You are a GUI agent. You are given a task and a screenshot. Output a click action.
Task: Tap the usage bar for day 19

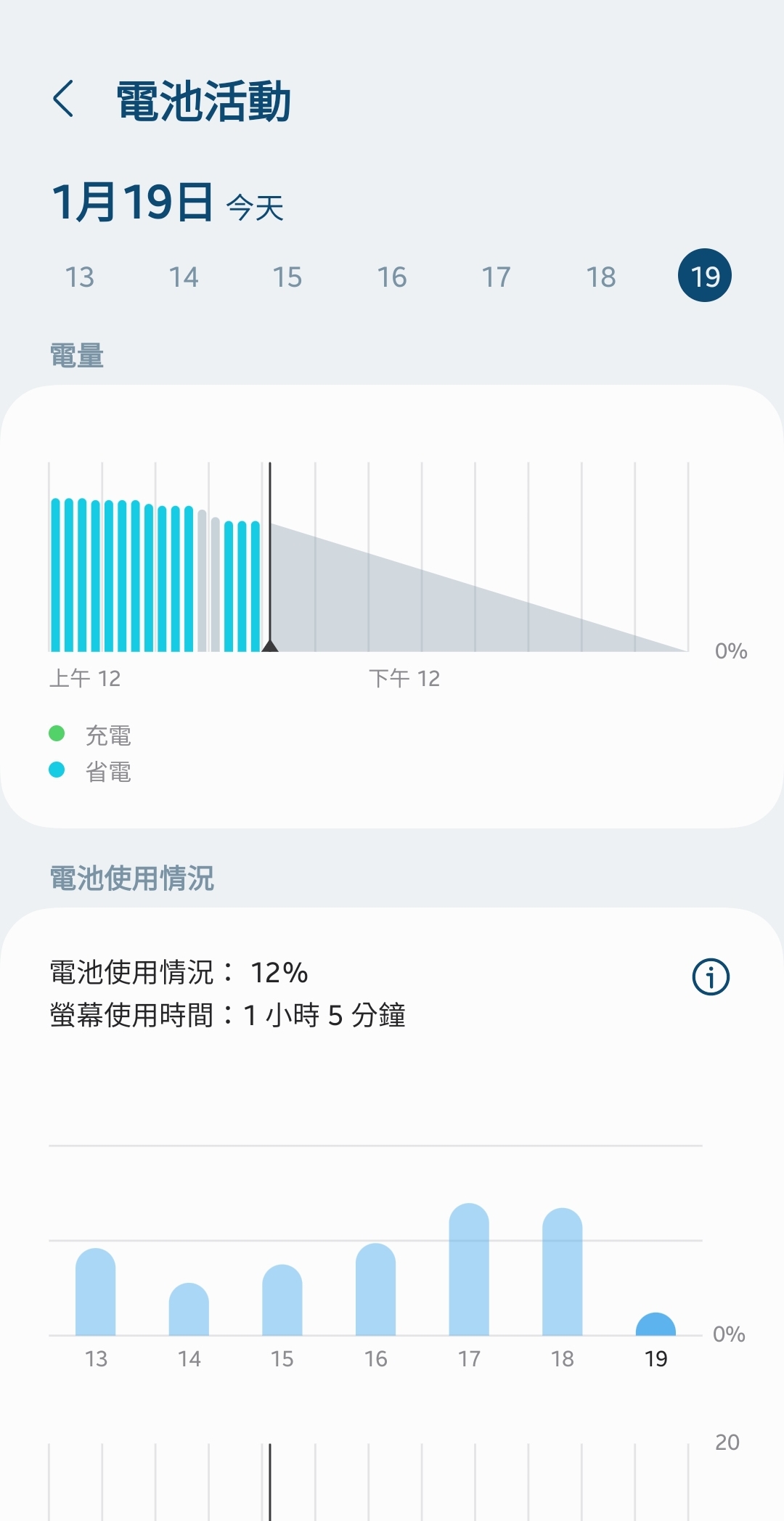656,1325
